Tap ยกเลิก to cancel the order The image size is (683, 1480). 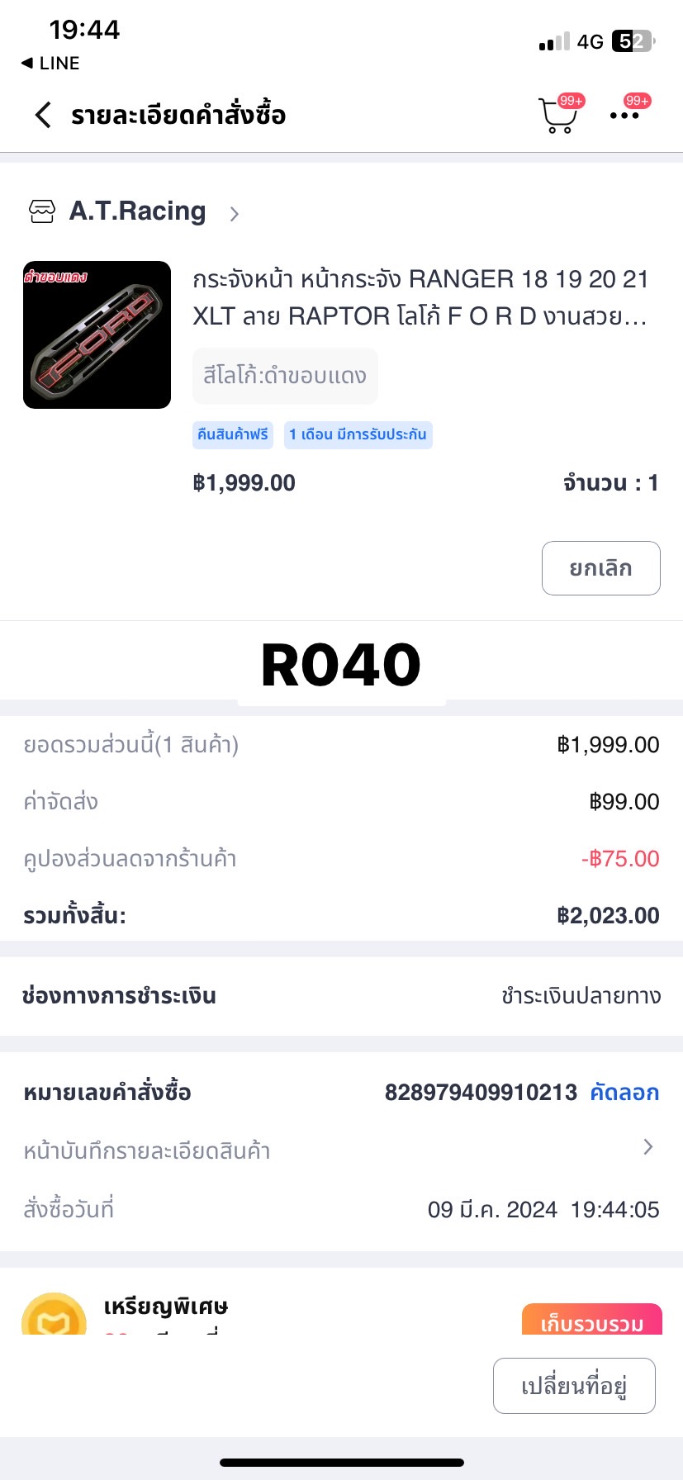[x=600, y=568]
